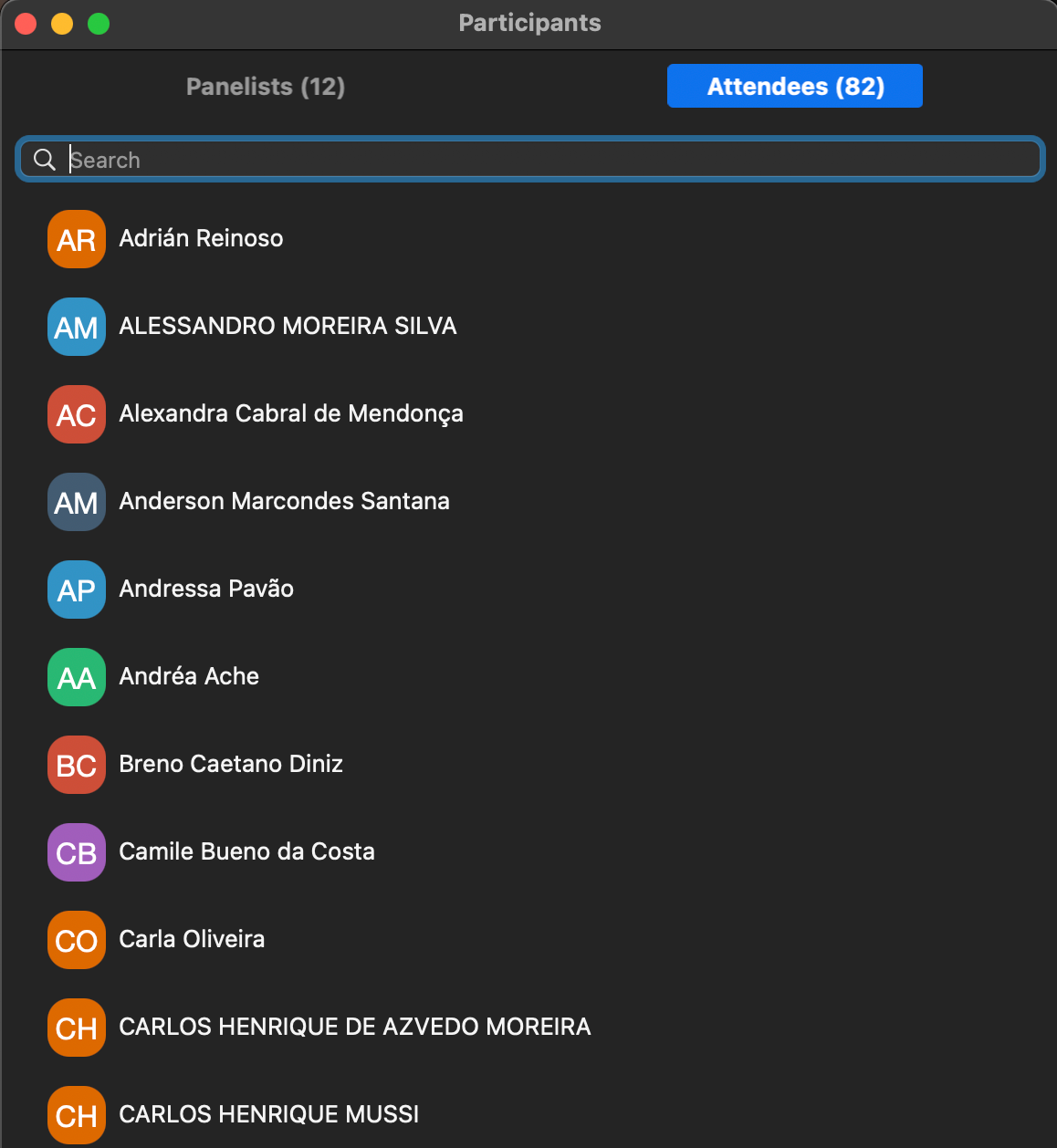Tap on Andréa Ache in the list

pyautogui.click(x=189, y=676)
